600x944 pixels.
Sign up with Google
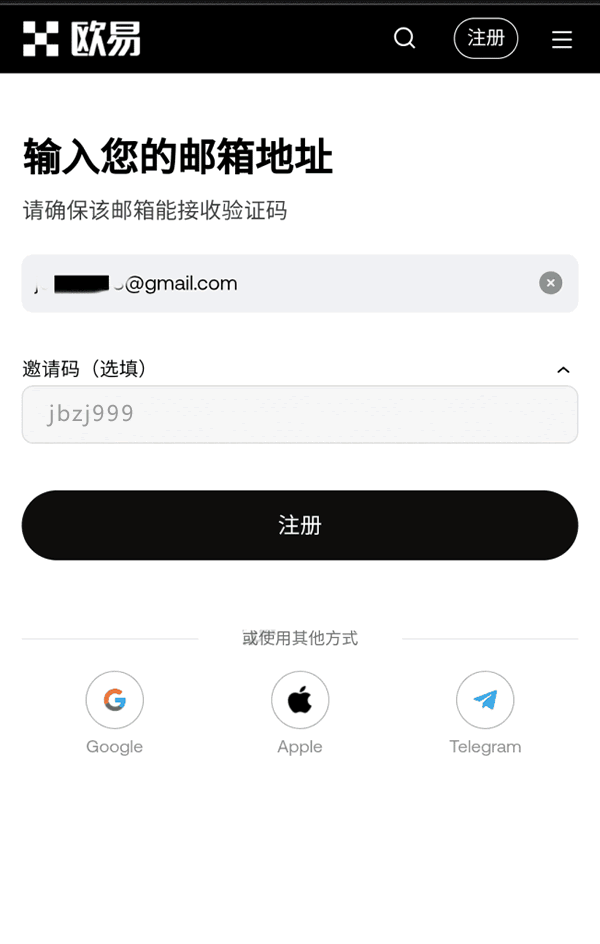[x=115, y=700]
